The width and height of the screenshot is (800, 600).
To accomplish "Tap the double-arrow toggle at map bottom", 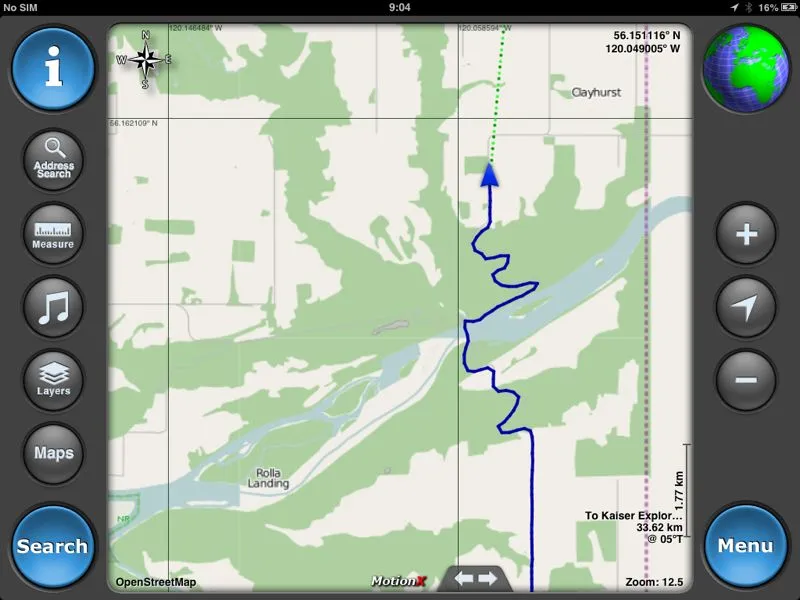I will pos(476,579).
